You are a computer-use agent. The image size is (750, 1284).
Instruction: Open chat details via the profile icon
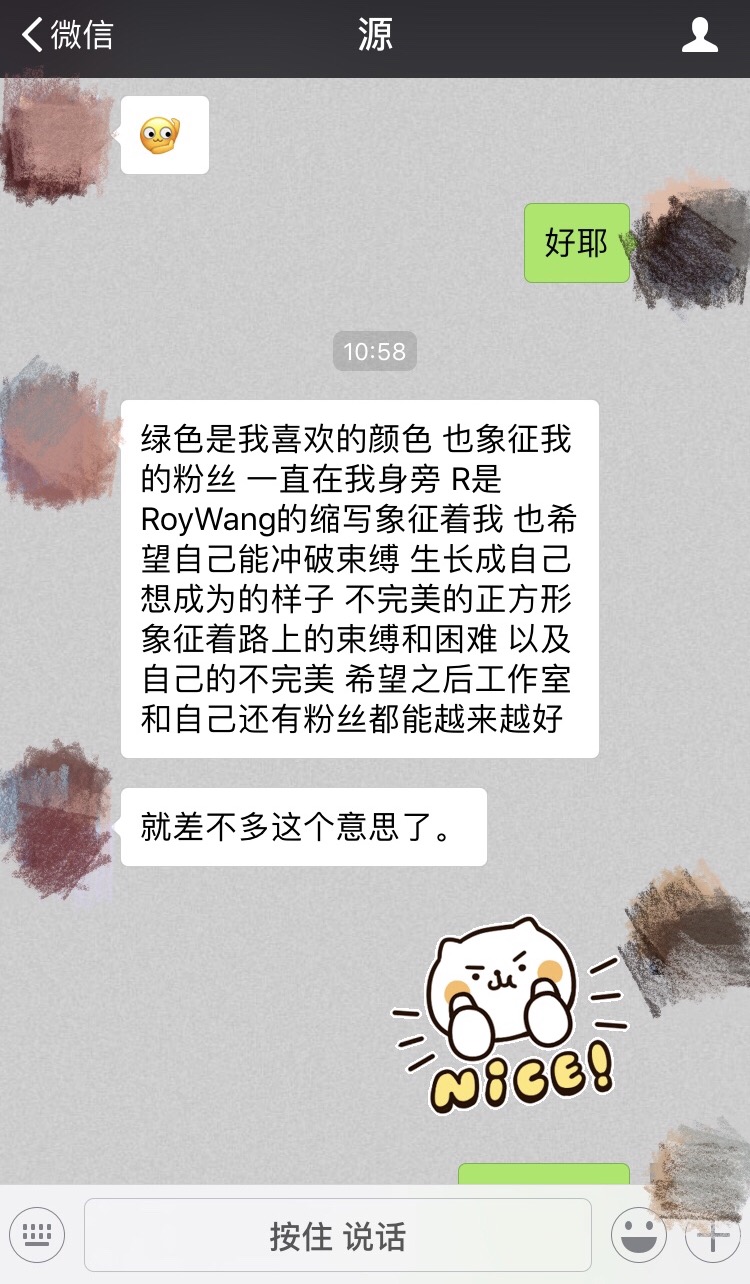pyautogui.click(x=699, y=36)
